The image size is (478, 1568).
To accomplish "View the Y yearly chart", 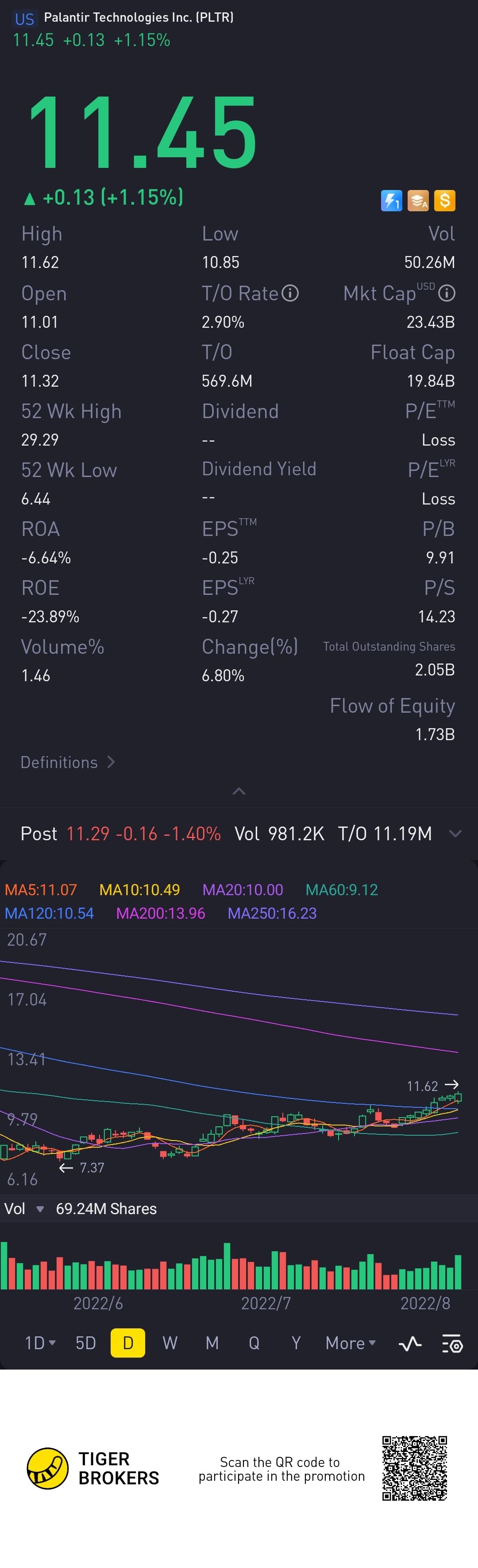I will [x=296, y=1343].
